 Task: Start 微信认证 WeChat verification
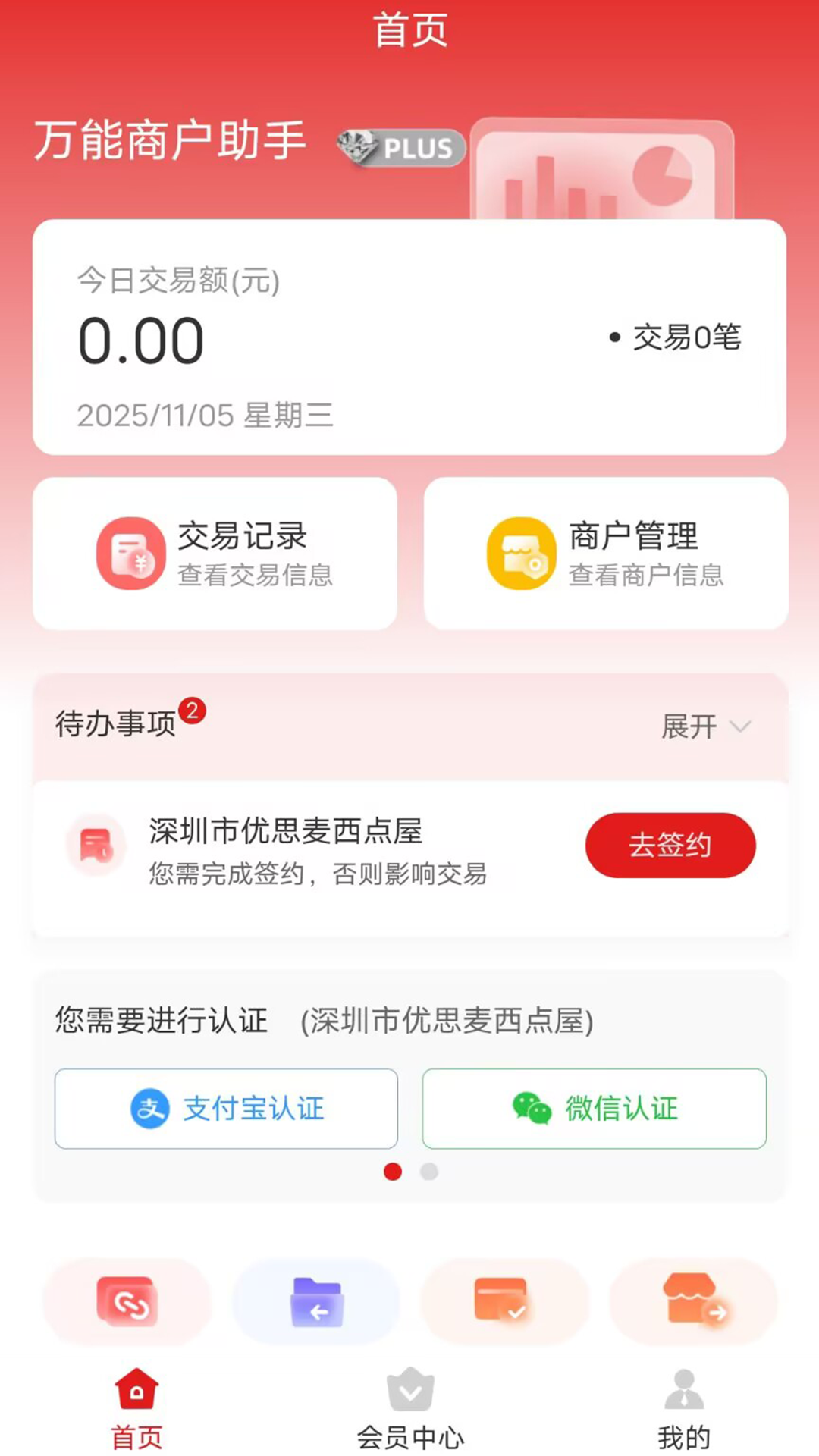tap(594, 1109)
